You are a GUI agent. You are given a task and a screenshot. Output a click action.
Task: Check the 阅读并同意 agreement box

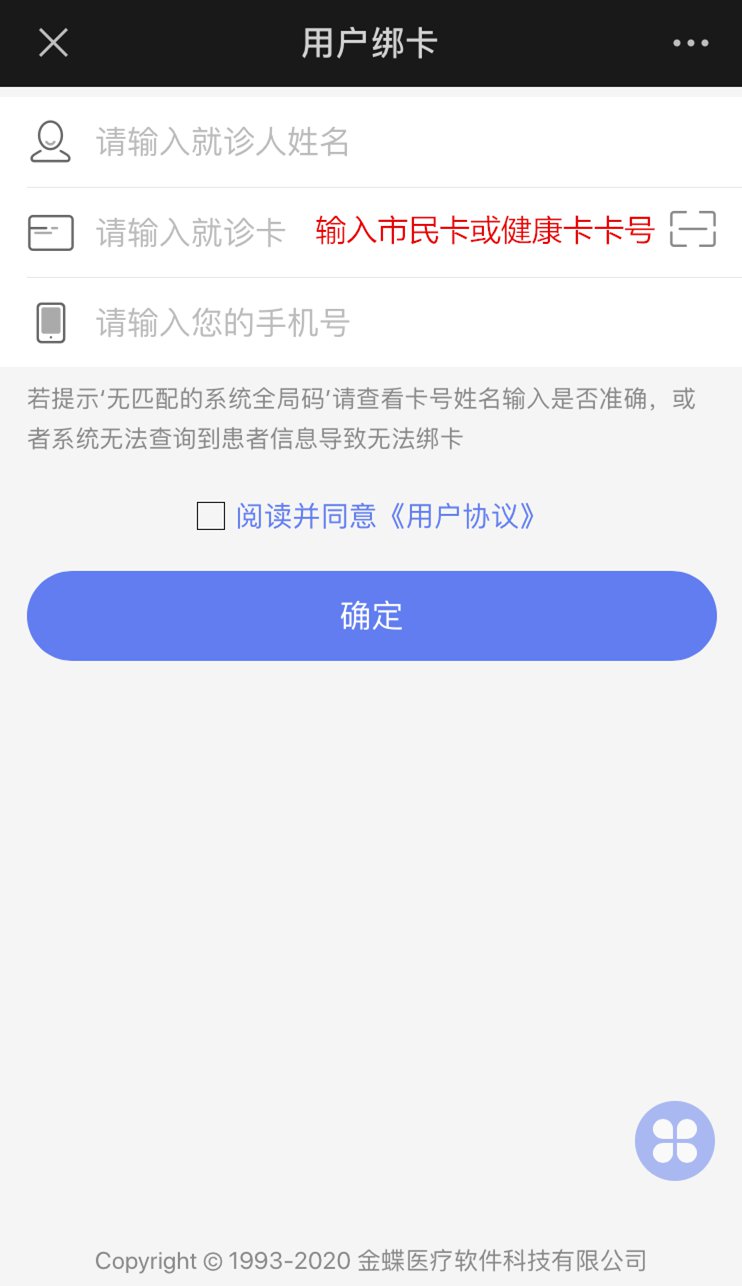pyautogui.click(x=211, y=516)
